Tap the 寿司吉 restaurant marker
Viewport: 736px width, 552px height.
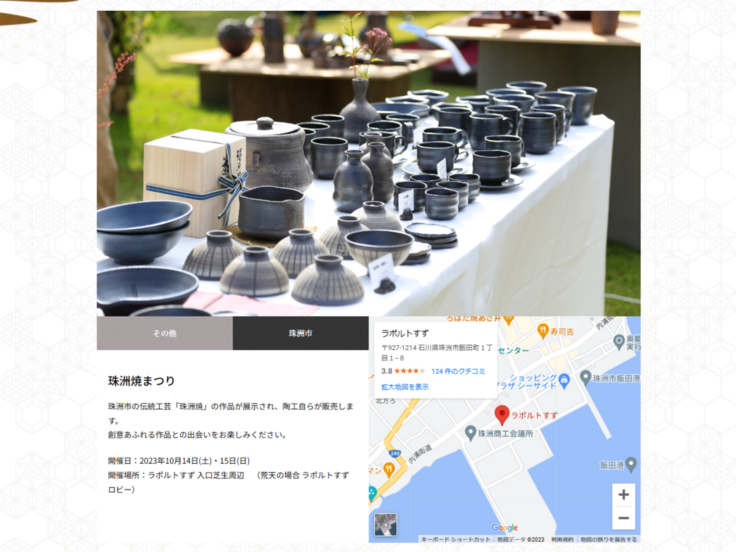click(543, 330)
